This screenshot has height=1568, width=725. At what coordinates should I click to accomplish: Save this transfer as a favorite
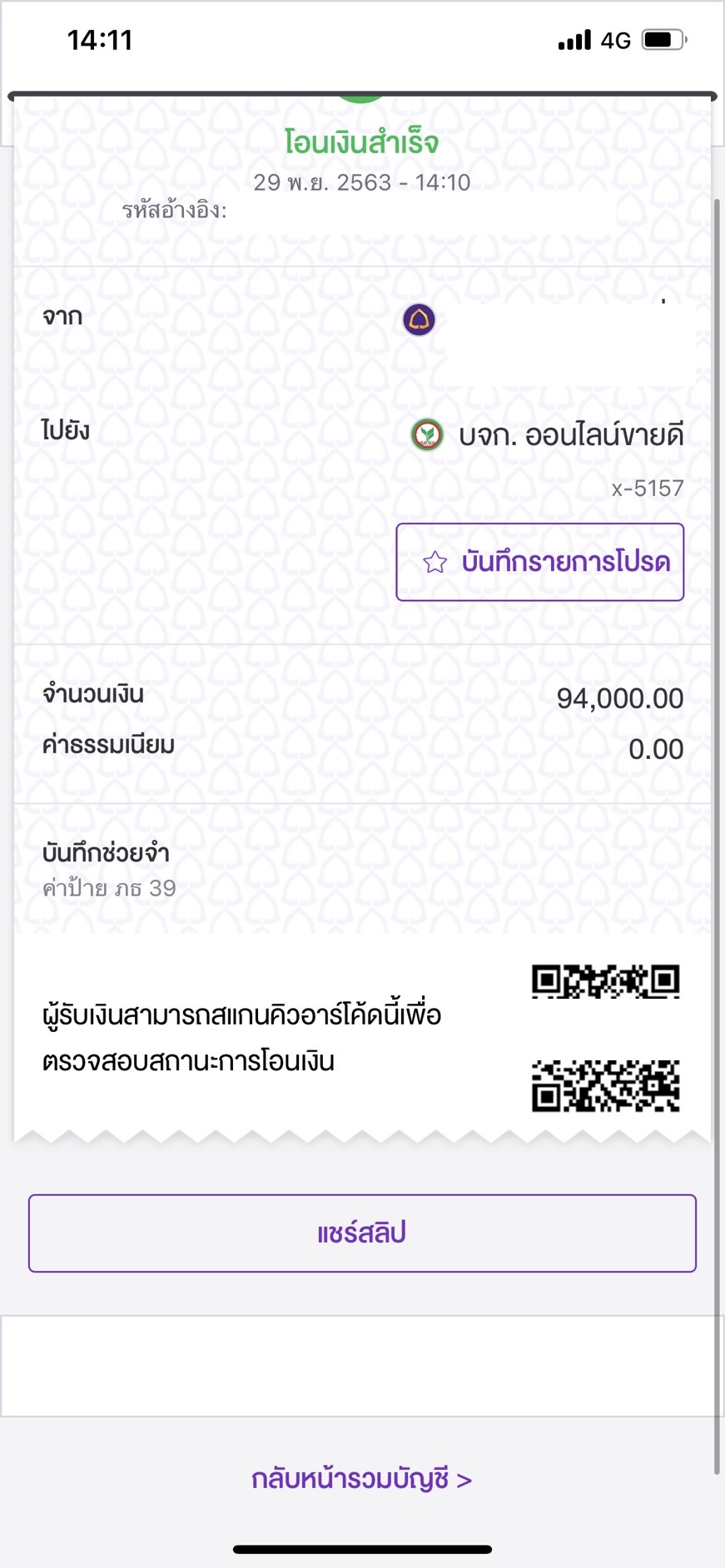(x=539, y=562)
